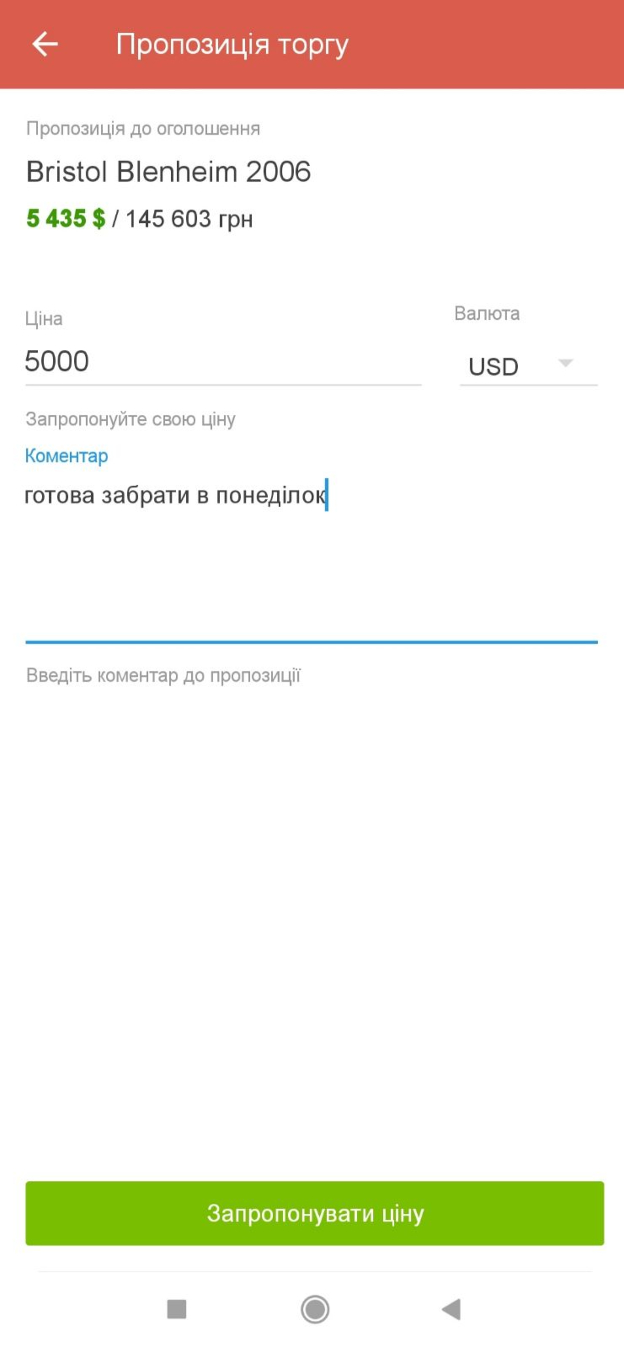Screen dimensions: 624x1347
Task: Tap the Запропонувати ціну button
Action: pos(314,1213)
